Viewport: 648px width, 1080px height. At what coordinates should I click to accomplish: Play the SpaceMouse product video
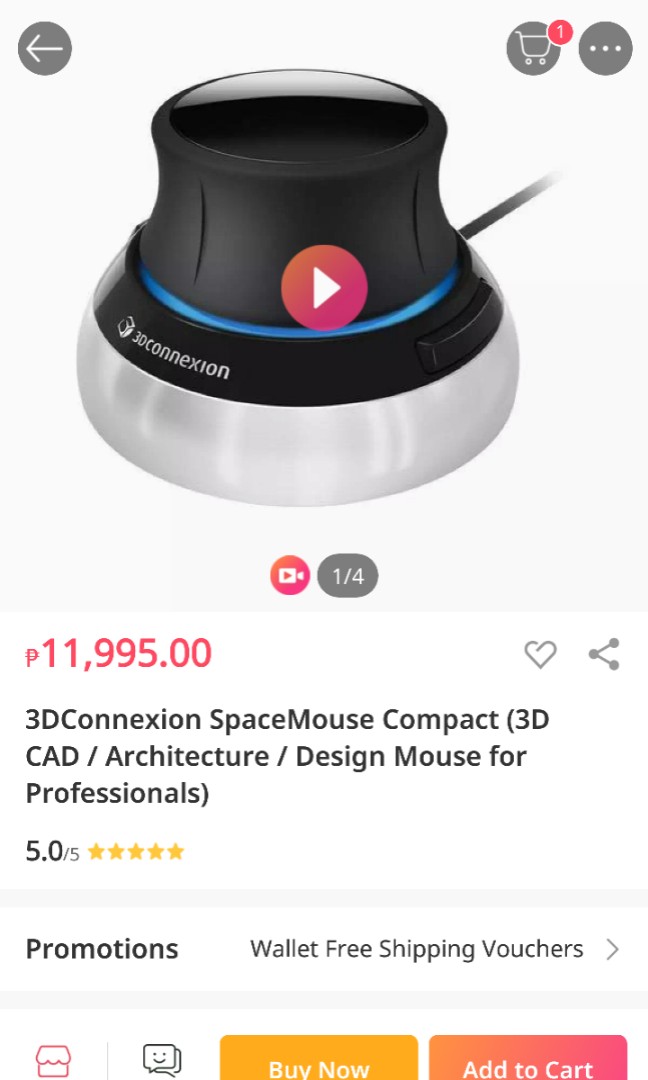click(x=324, y=288)
